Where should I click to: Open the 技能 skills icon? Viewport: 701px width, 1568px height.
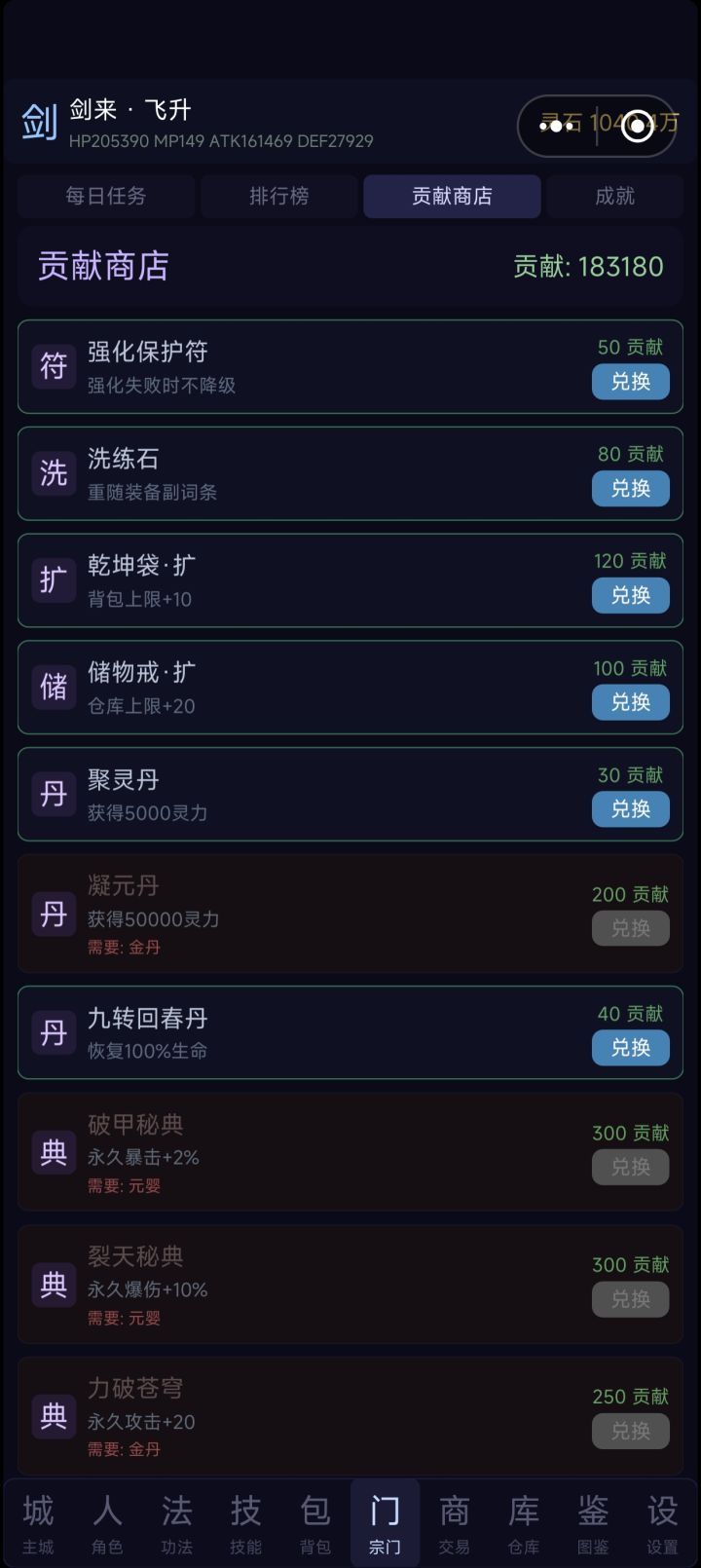click(x=245, y=1519)
